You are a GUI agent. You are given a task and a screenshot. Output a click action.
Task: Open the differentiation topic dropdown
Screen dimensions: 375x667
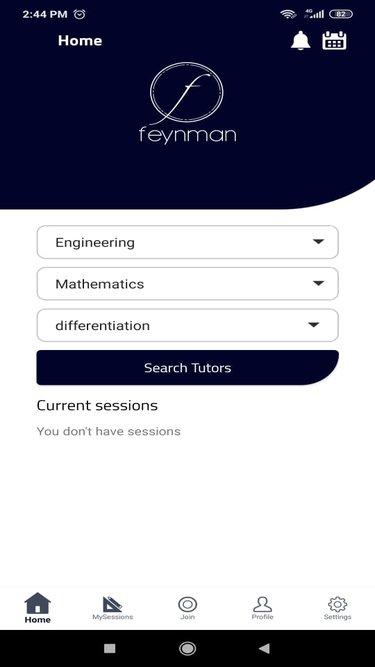[x=188, y=325]
